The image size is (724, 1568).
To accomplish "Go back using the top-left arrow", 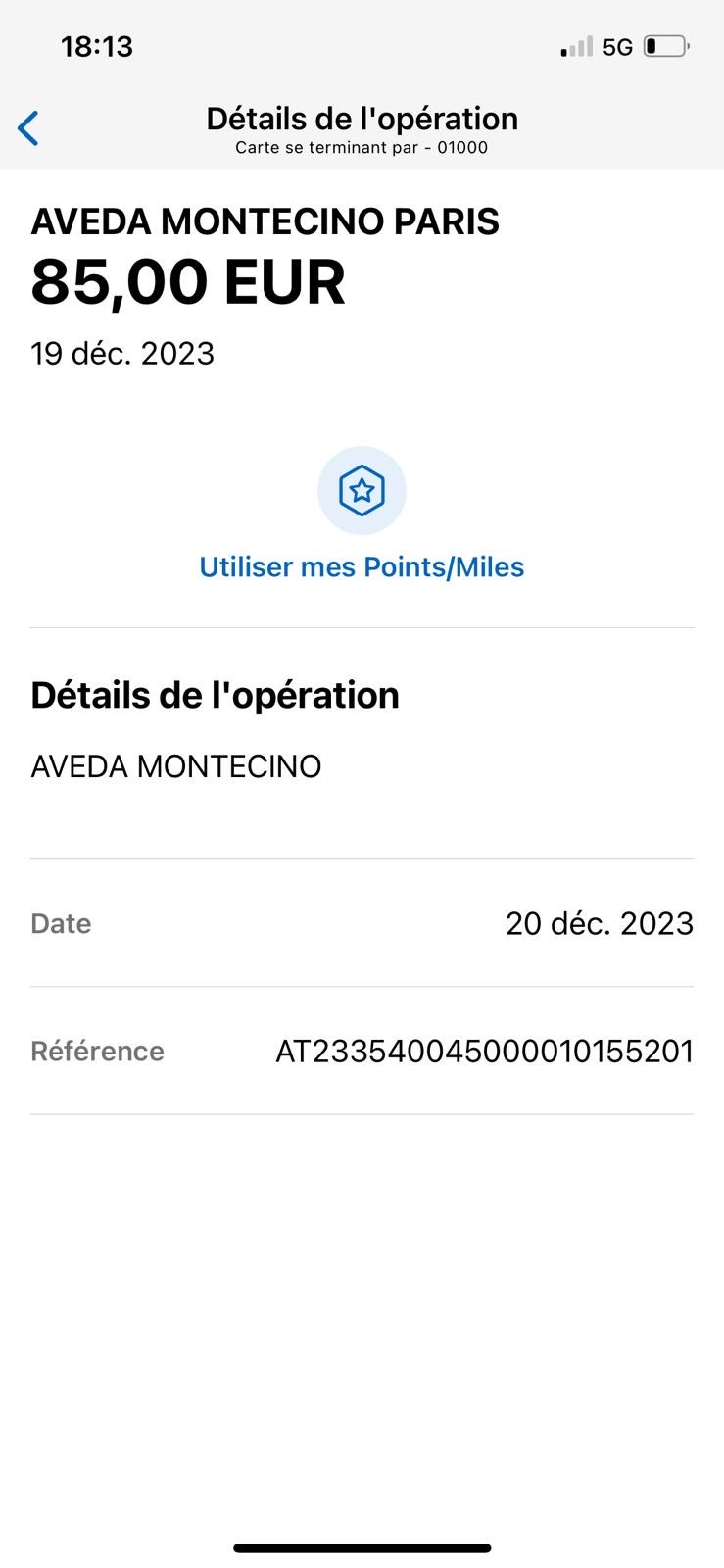I will (x=29, y=128).
